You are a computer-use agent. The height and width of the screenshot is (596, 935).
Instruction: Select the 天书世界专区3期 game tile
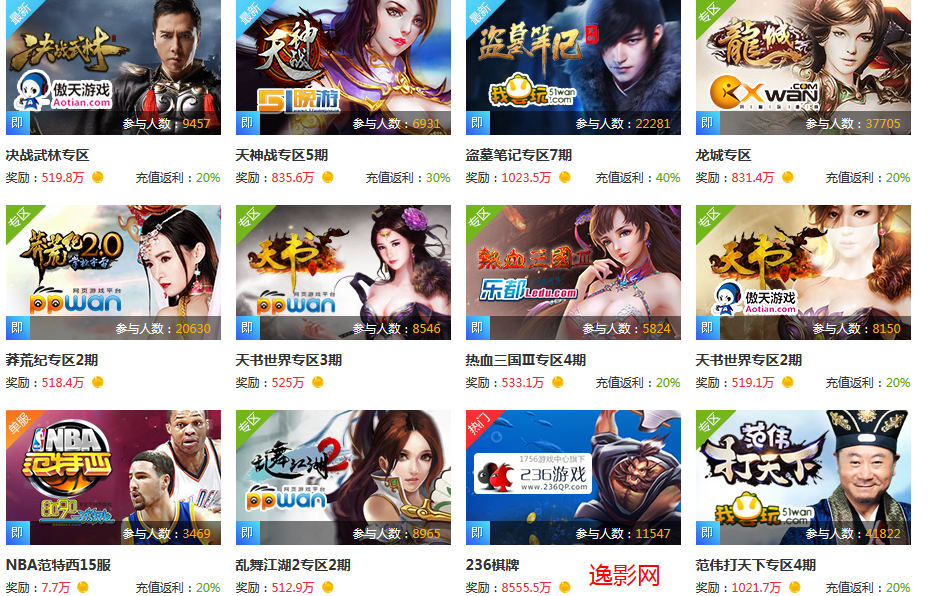[x=343, y=272]
